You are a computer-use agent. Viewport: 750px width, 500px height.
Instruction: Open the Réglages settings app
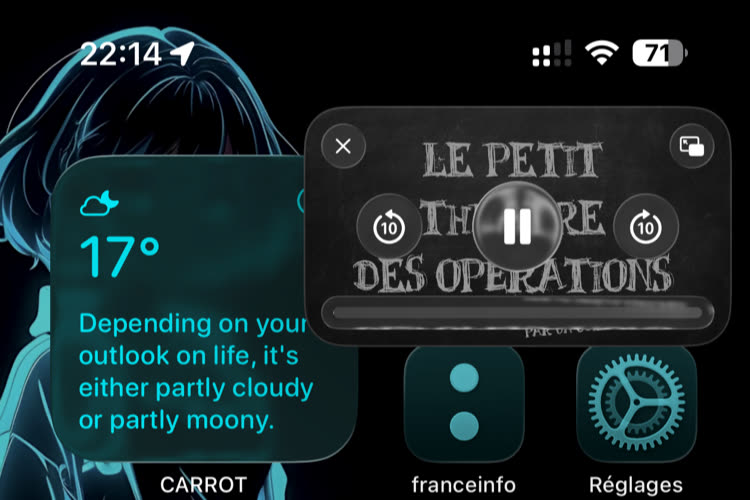[636, 403]
